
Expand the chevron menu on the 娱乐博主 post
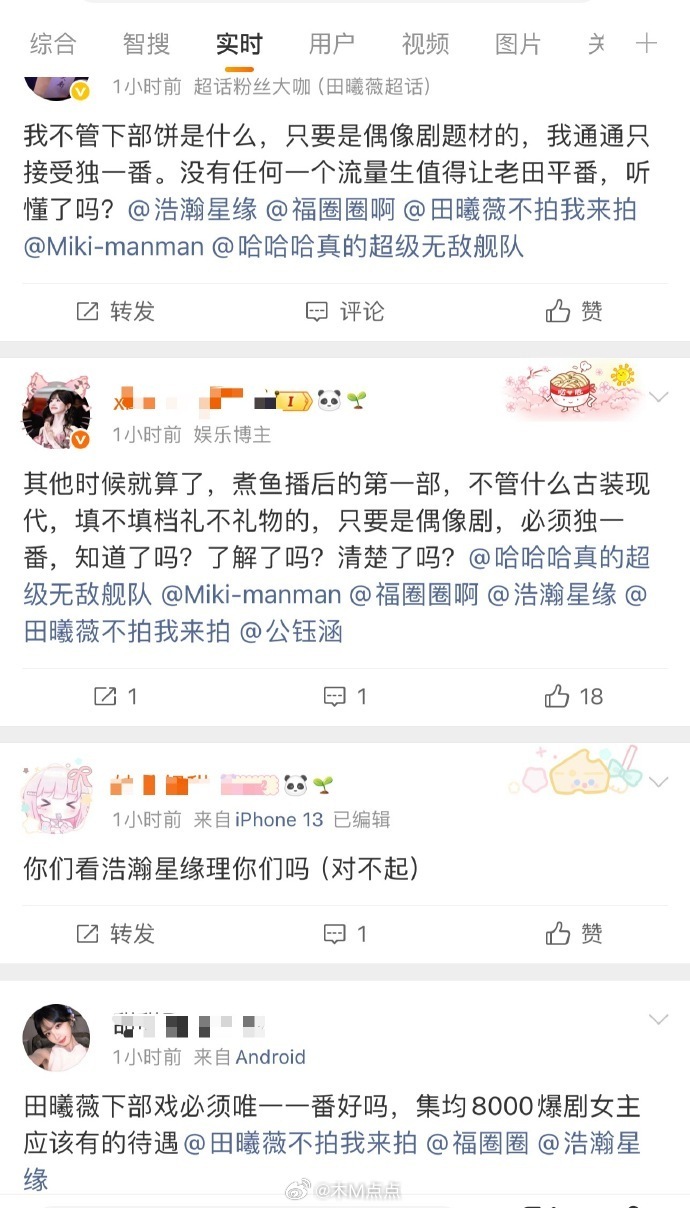[659, 397]
